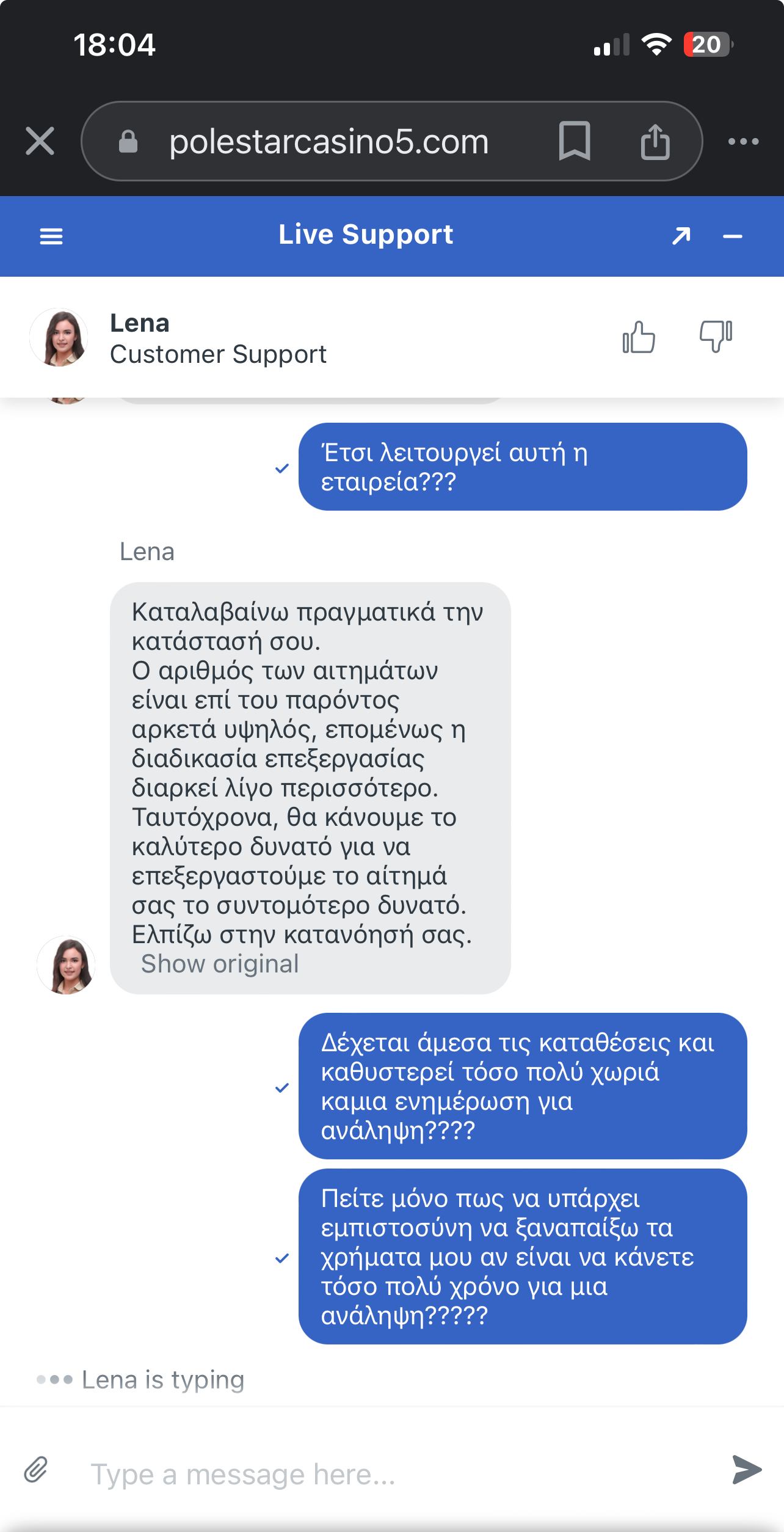Image resolution: width=784 pixels, height=1532 pixels.
Task: Close the browser tab with X
Action: pyautogui.click(x=40, y=141)
